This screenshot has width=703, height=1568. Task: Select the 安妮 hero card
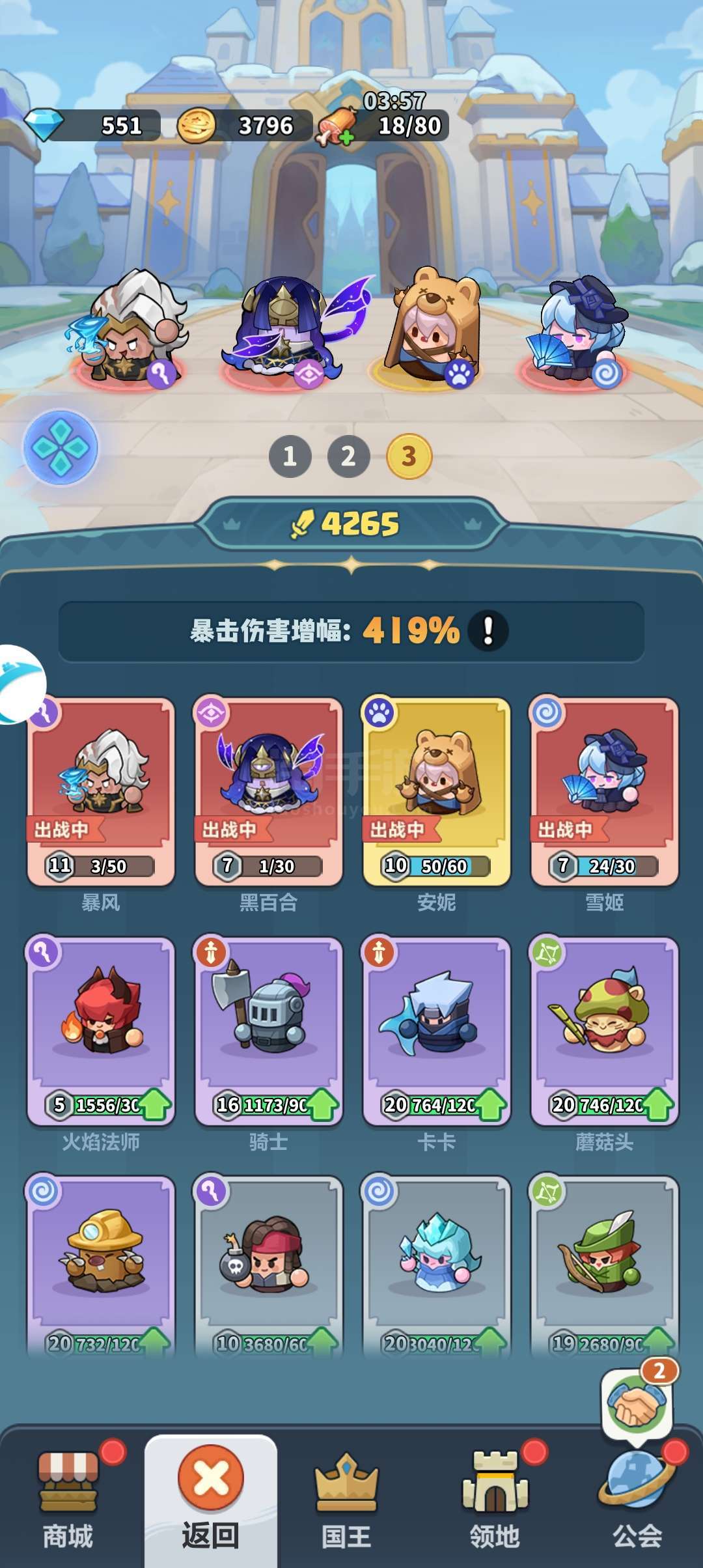pyautogui.click(x=436, y=792)
